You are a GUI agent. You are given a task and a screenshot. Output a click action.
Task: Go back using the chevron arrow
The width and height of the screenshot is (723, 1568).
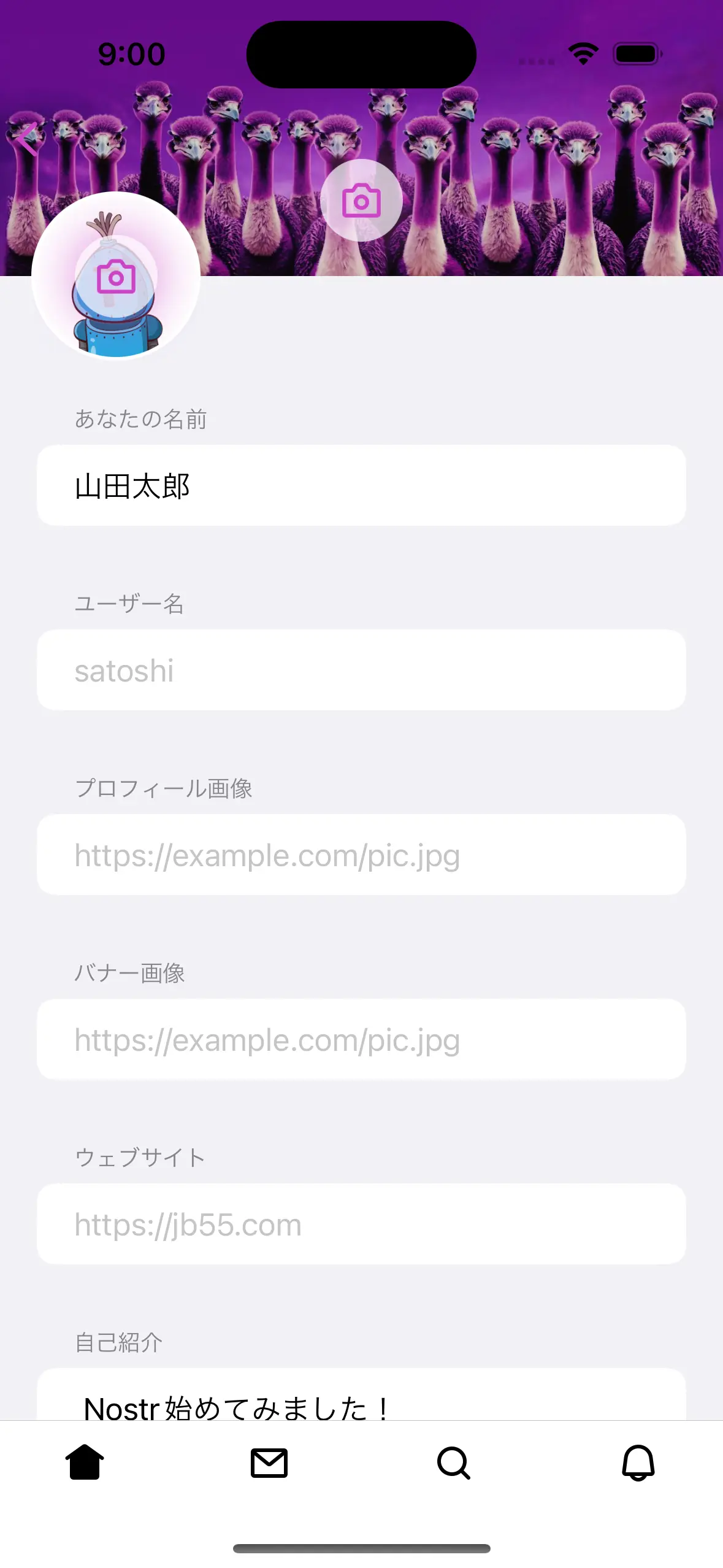coord(27,140)
